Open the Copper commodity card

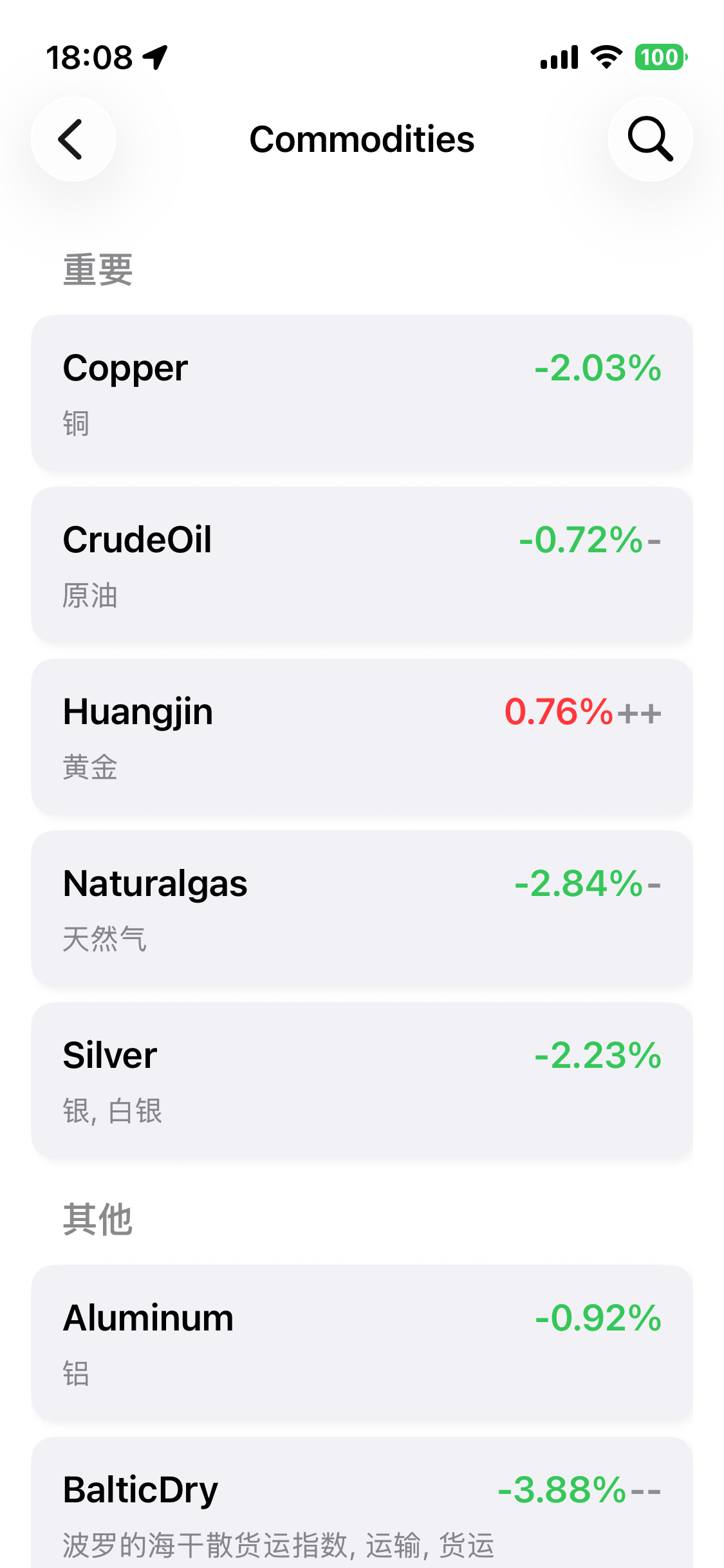point(362,393)
